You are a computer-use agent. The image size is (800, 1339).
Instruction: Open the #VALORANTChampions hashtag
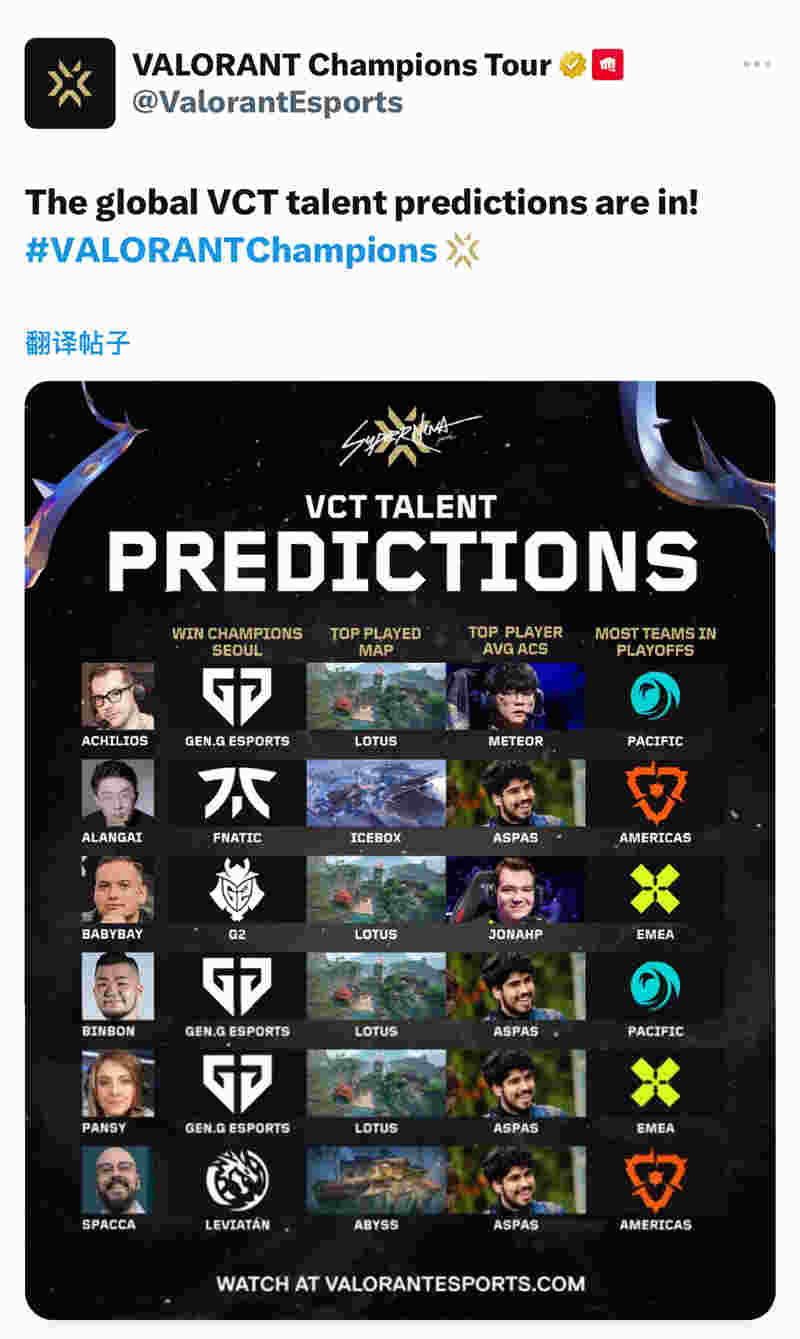[x=231, y=250]
